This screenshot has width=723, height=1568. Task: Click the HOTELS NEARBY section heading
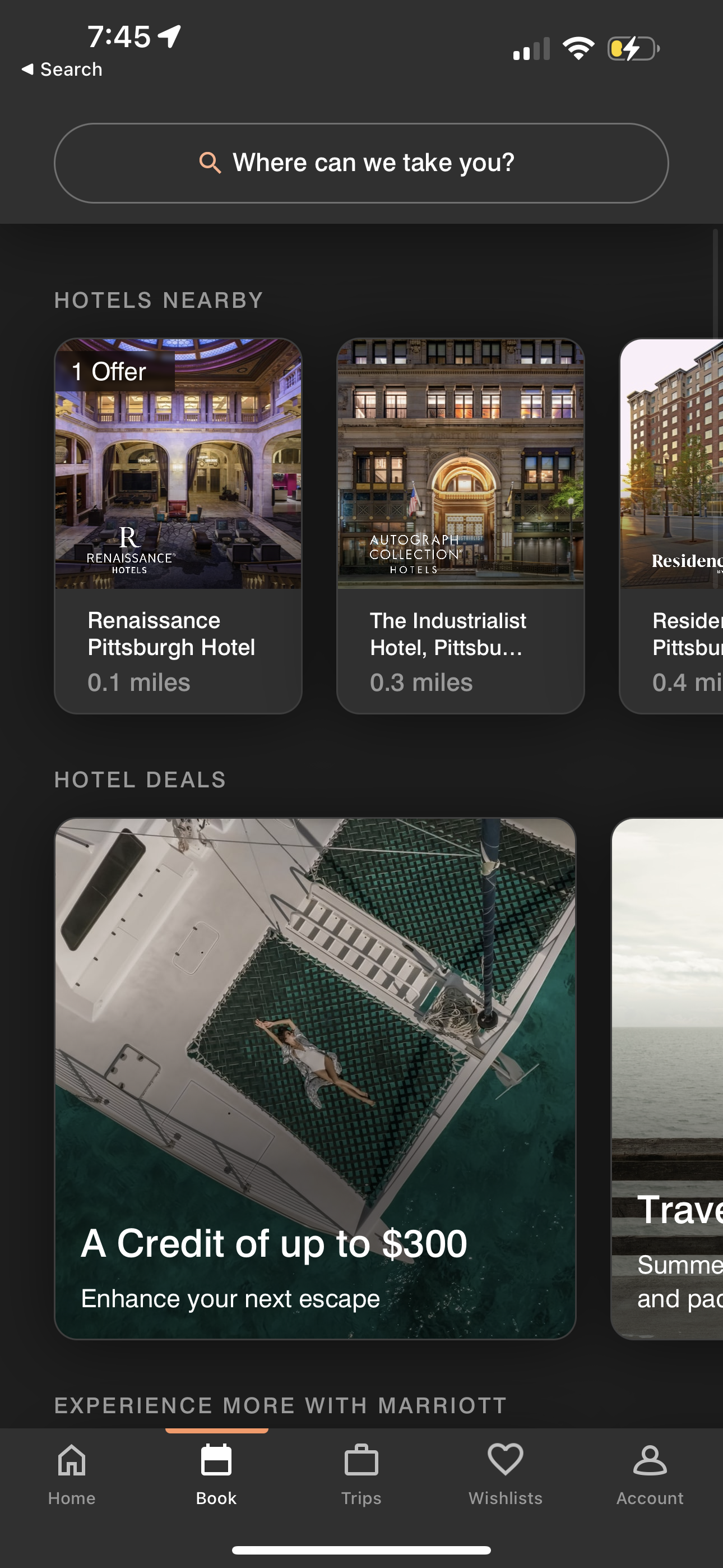(x=158, y=299)
